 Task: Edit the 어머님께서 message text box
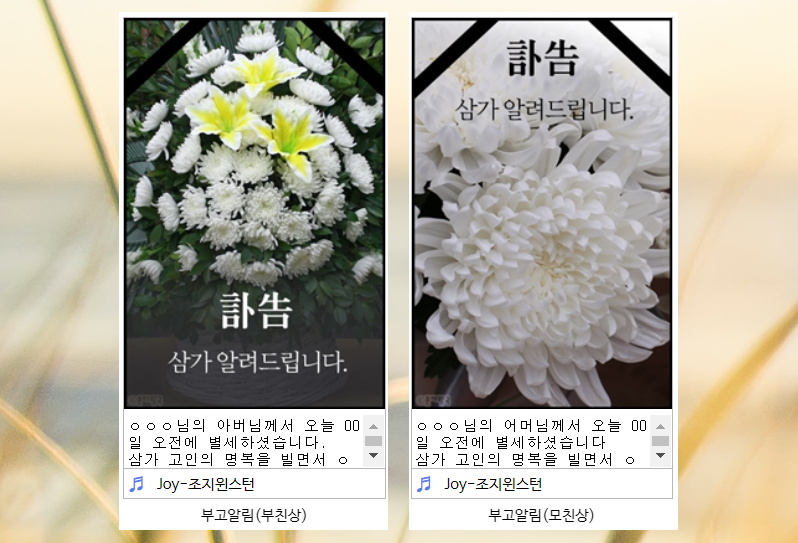[529, 440]
